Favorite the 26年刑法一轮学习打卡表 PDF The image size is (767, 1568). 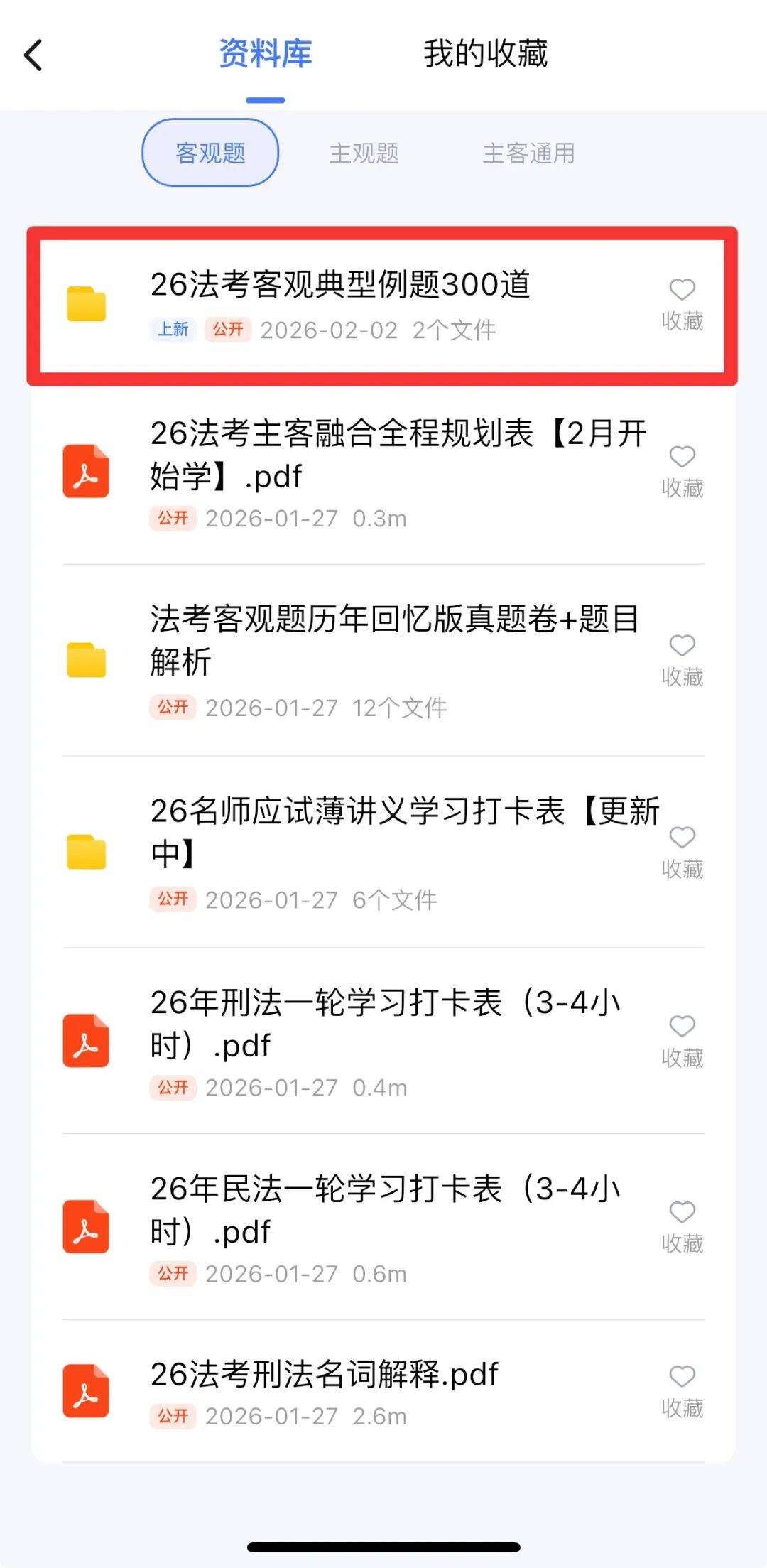[x=682, y=1040]
